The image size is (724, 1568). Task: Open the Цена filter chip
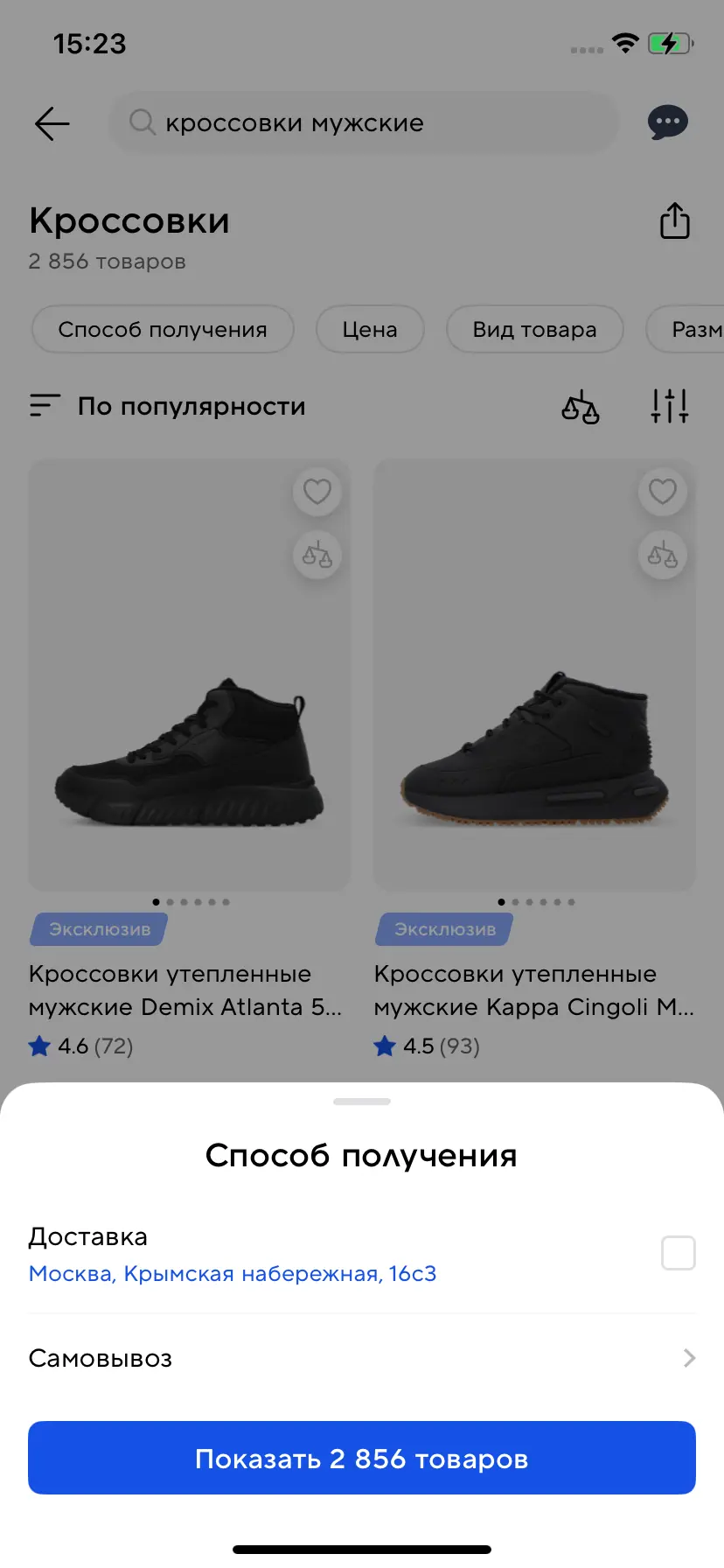tap(370, 330)
